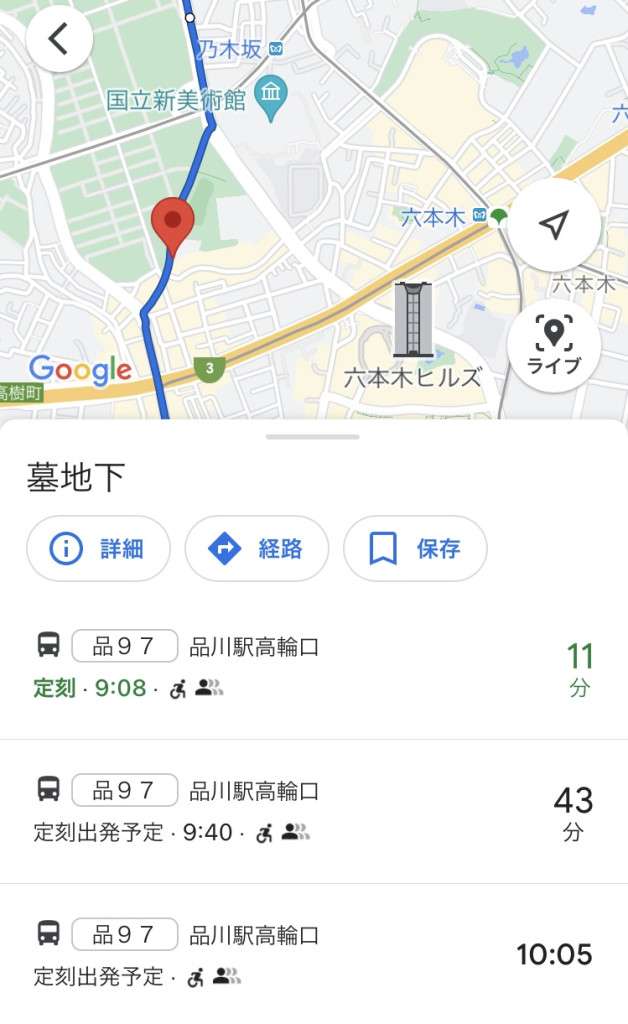Open the 9:40 品97 bus departure
The image size is (628, 1024).
click(x=314, y=811)
